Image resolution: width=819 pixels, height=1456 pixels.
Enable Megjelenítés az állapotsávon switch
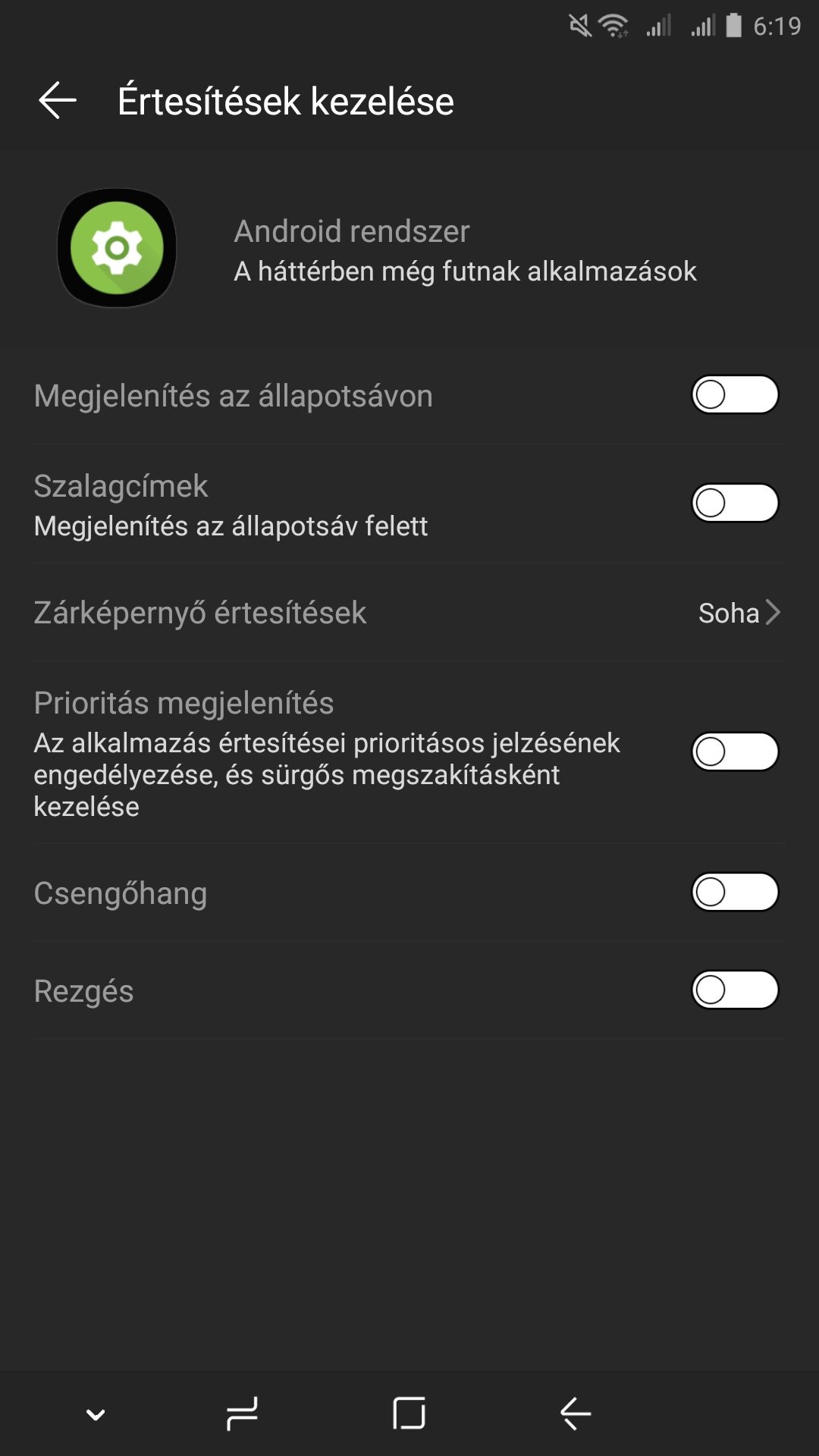pyautogui.click(x=735, y=395)
